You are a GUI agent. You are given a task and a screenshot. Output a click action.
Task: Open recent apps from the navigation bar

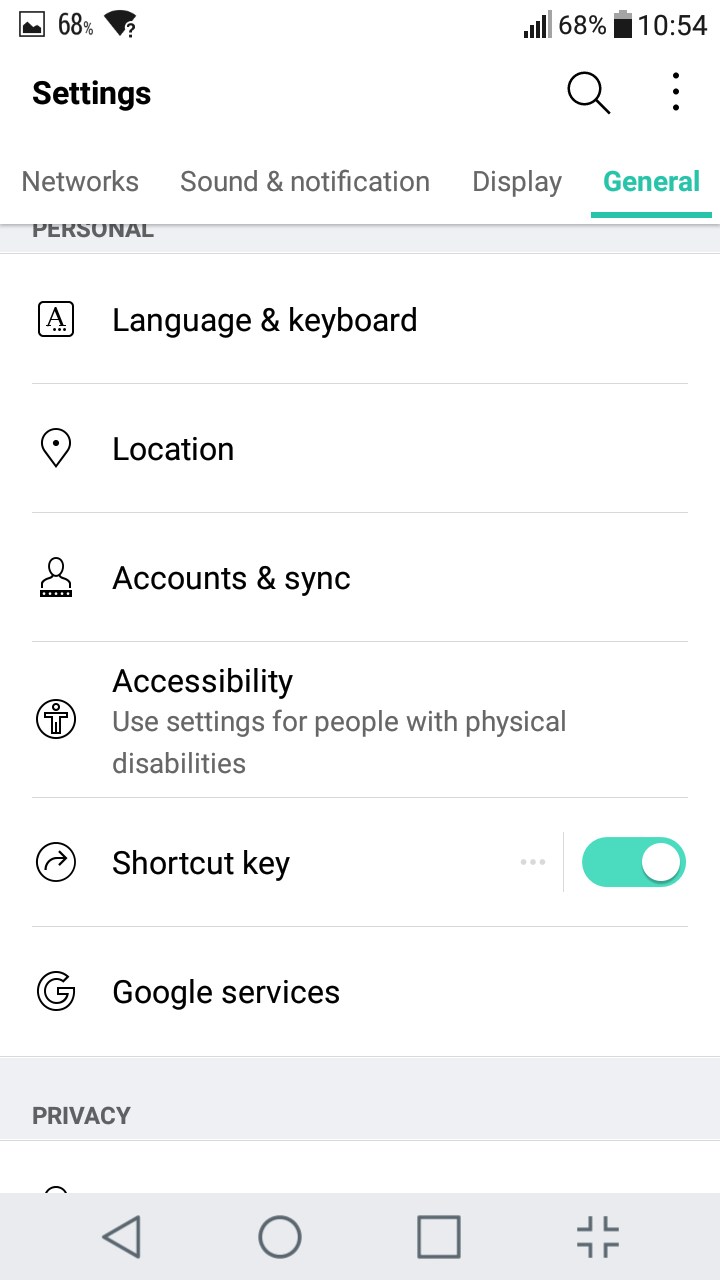[x=439, y=1236]
